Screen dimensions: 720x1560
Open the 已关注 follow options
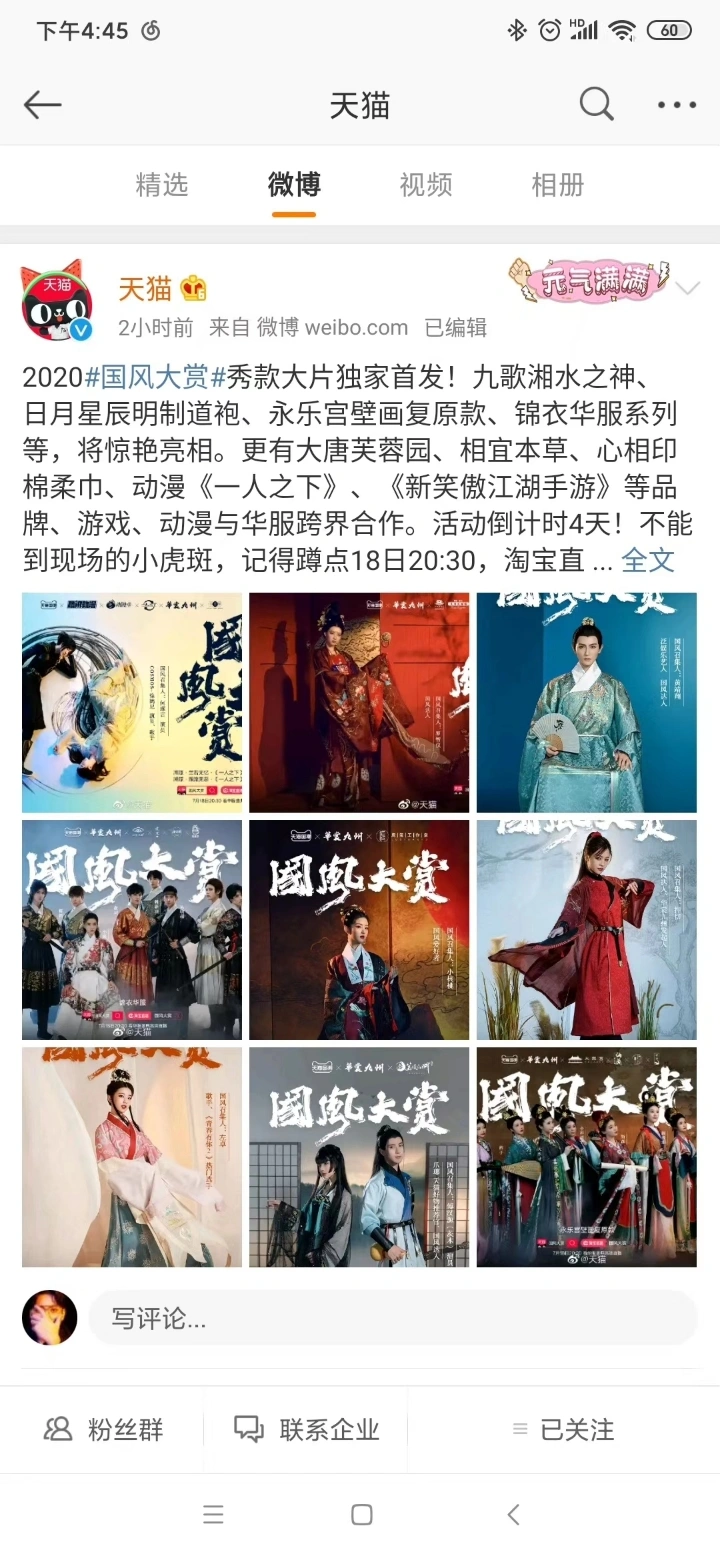[x=563, y=1430]
